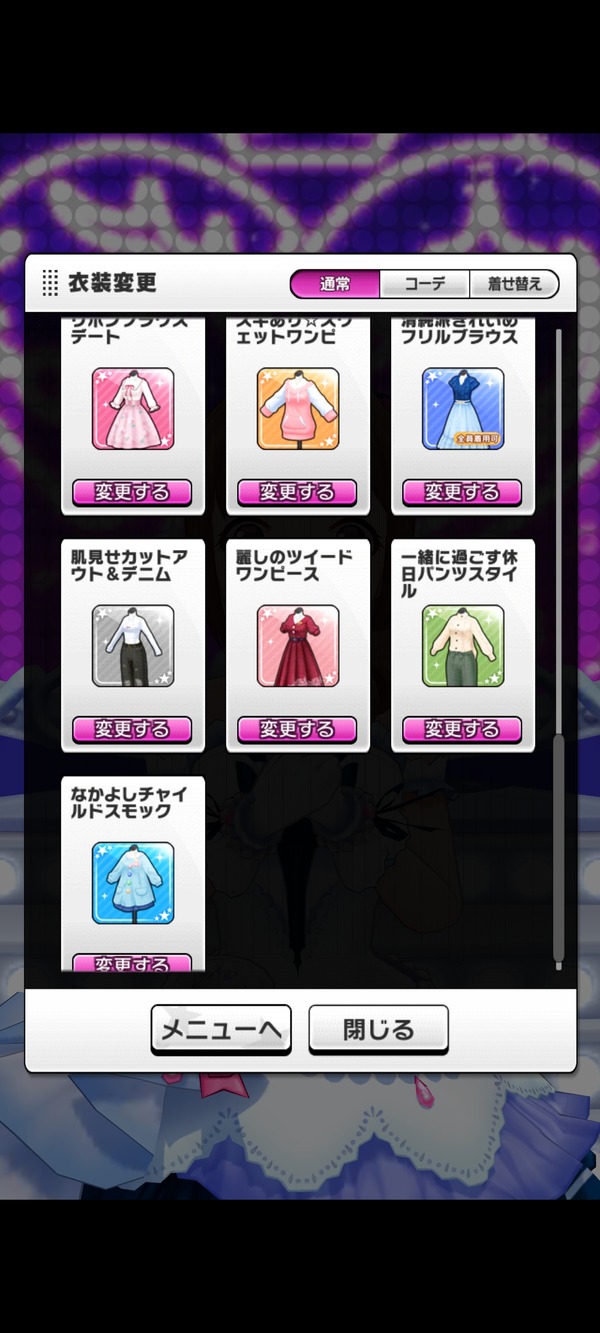Tap 変更する under 一緒に過ごす休日パンツスタイル
600x1333 pixels.
(x=462, y=729)
